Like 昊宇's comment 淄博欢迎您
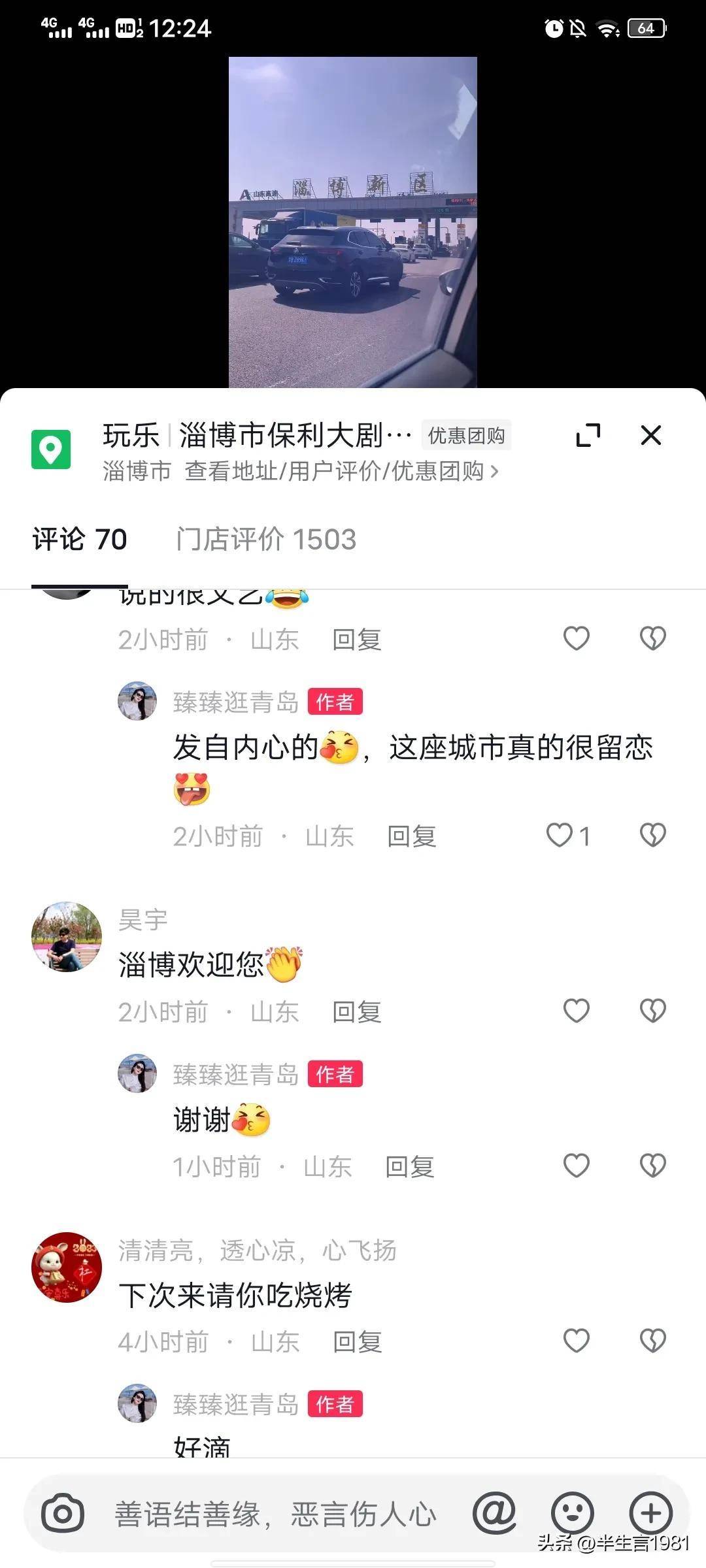This screenshot has width=706, height=1568. tap(577, 1011)
